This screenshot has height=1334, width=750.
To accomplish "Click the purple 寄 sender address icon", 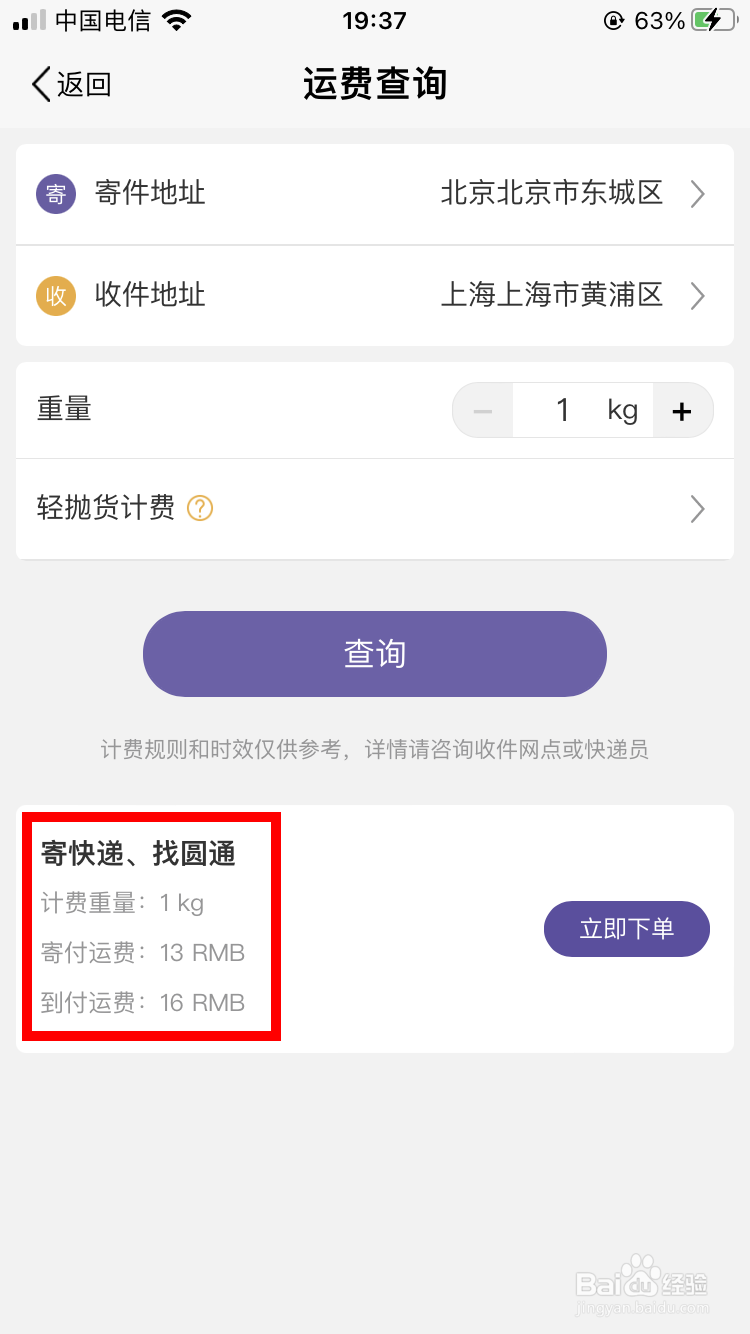I will (x=55, y=193).
